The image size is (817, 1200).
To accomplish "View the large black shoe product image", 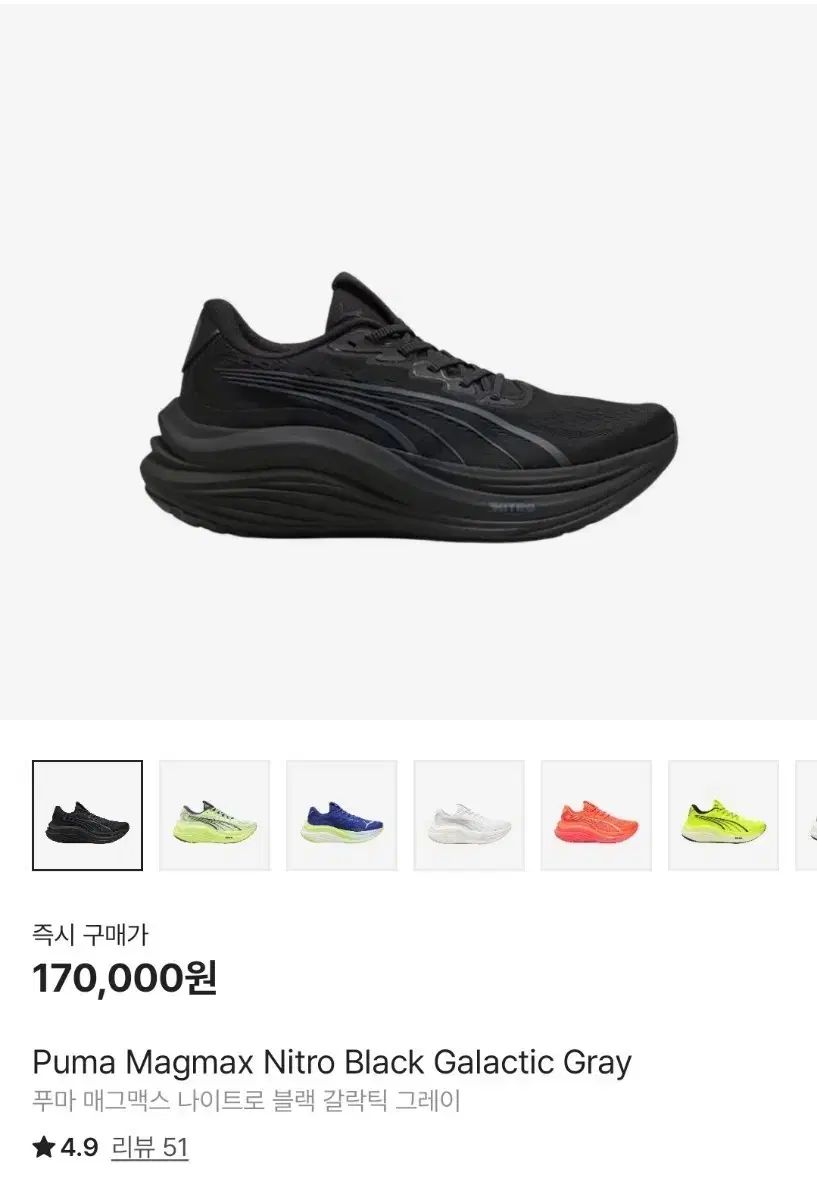I will pos(408,410).
